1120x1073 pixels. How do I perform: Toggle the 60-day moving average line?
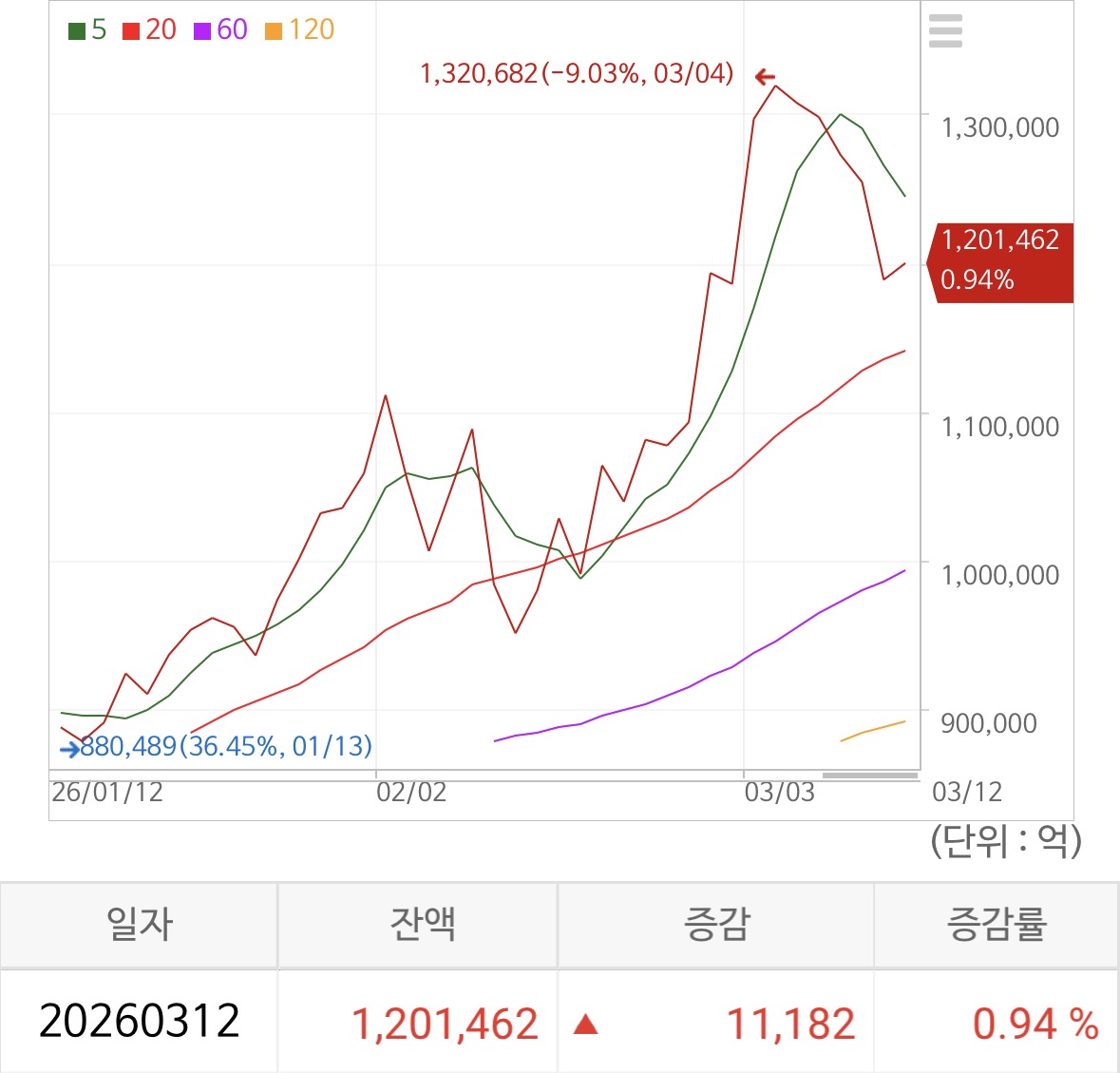click(x=221, y=30)
